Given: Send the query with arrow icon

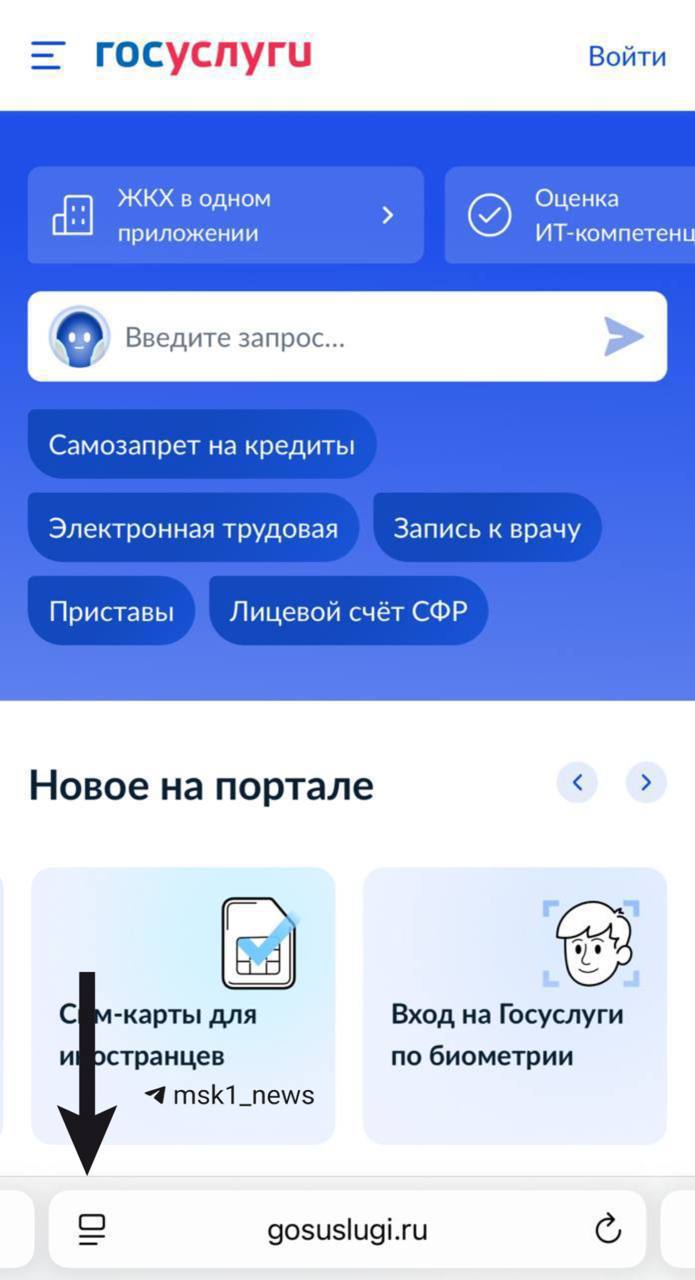Looking at the screenshot, I should click(x=624, y=337).
